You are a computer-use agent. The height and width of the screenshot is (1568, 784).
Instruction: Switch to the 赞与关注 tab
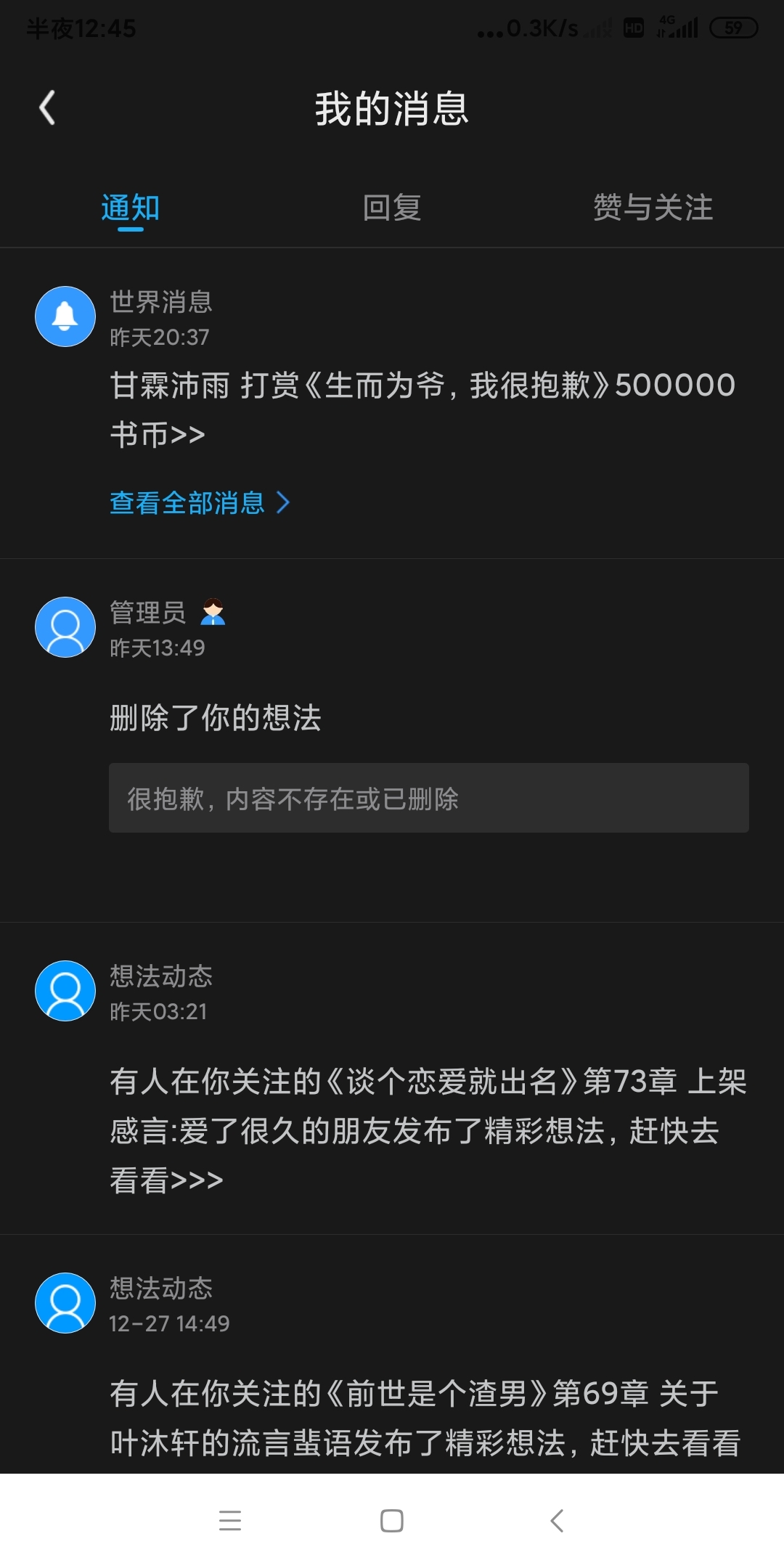click(653, 208)
